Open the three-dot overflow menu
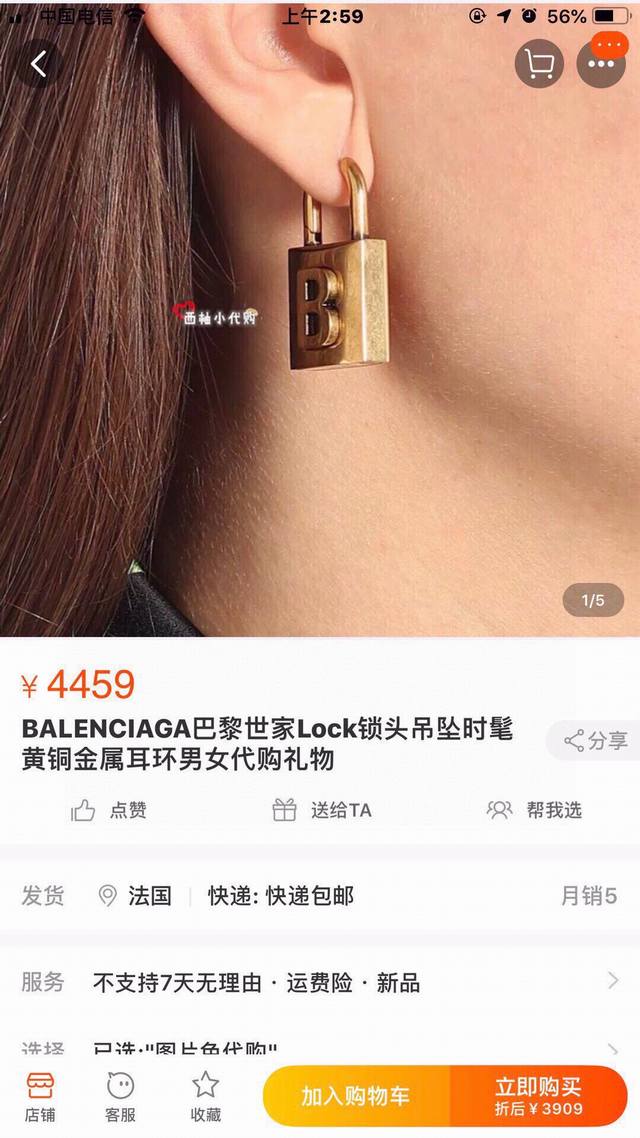Viewport: 640px width, 1138px height. click(x=601, y=64)
